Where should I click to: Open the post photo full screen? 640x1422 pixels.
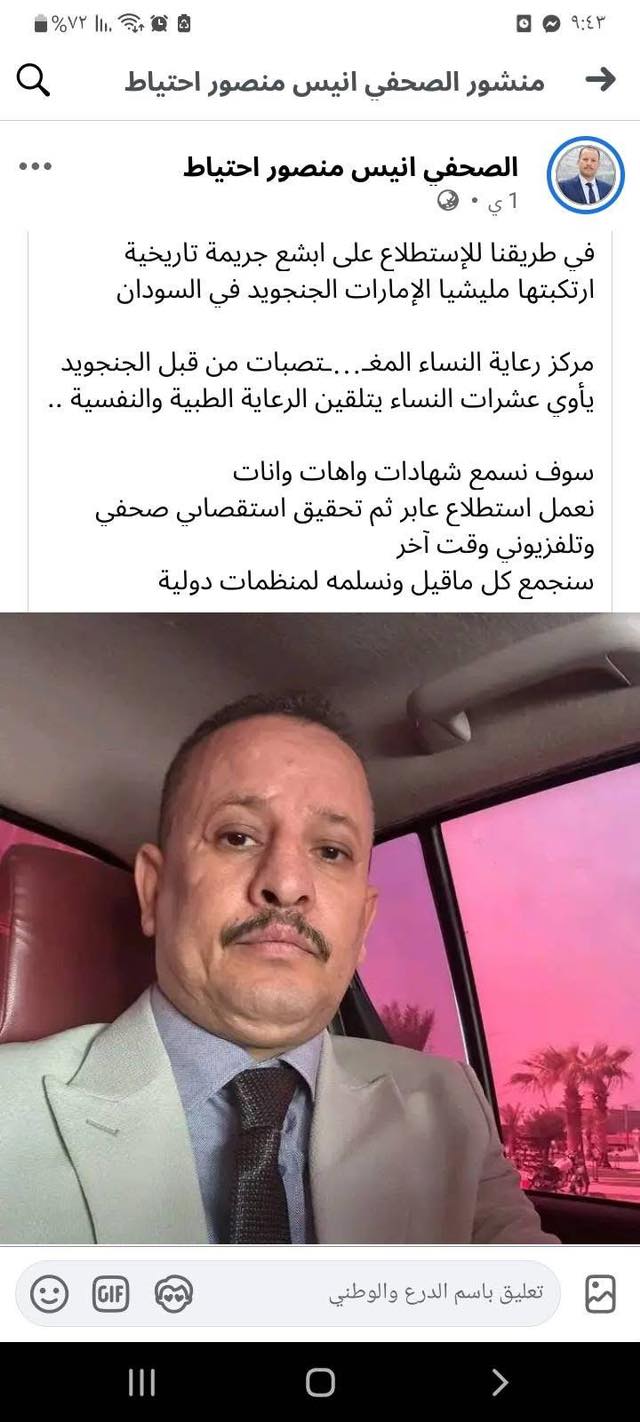point(320,928)
